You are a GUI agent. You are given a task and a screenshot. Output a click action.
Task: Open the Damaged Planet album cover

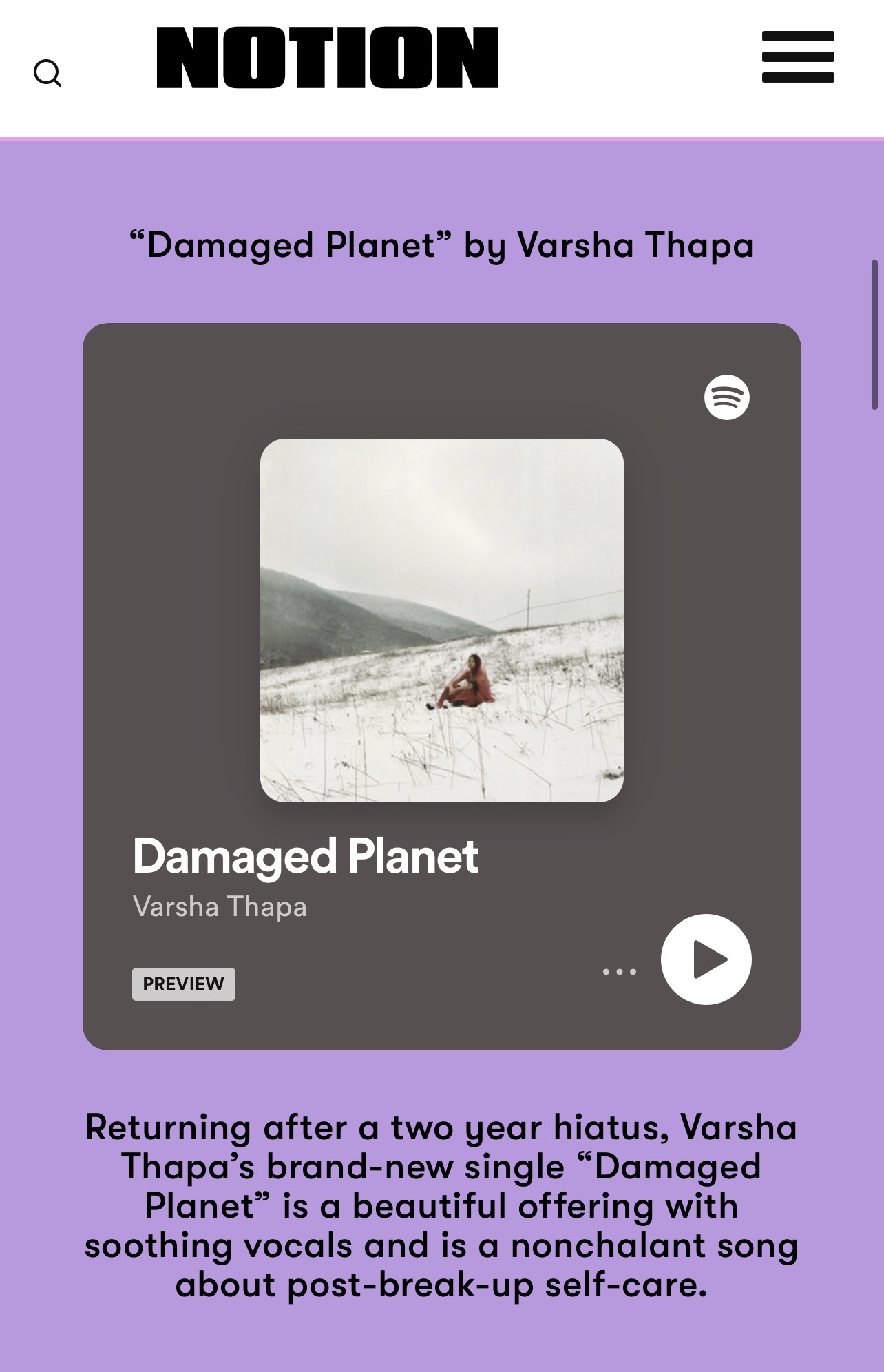tap(442, 620)
